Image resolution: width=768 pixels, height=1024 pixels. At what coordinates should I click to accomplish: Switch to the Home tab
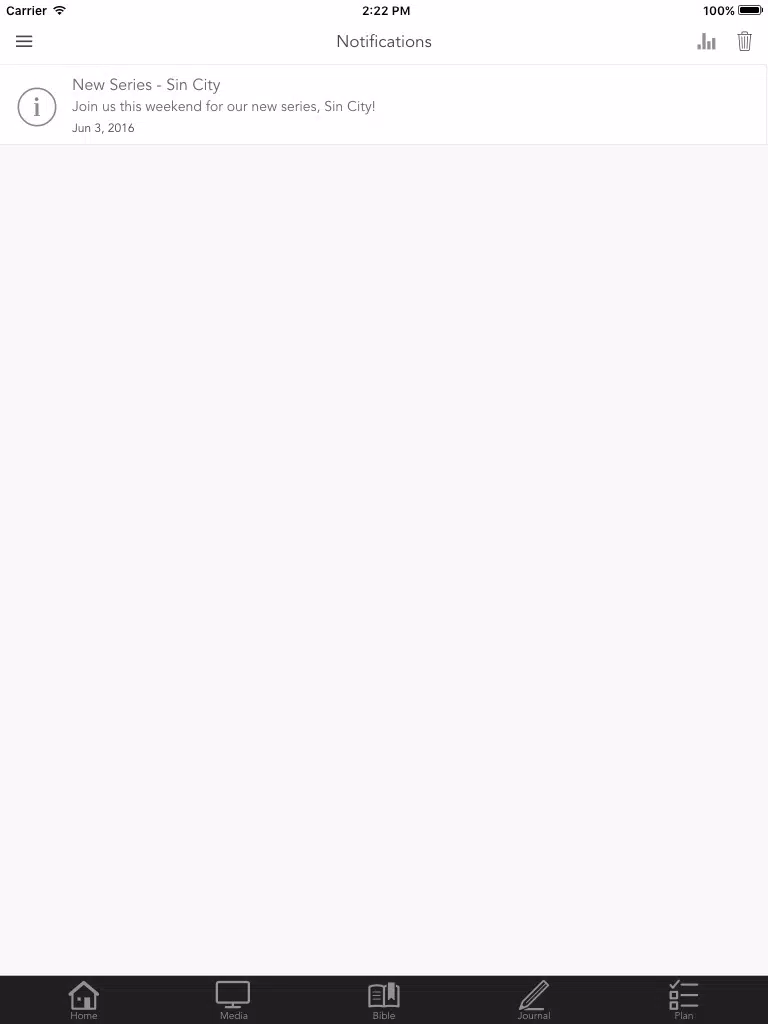pyautogui.click(x=84, y=1000)
